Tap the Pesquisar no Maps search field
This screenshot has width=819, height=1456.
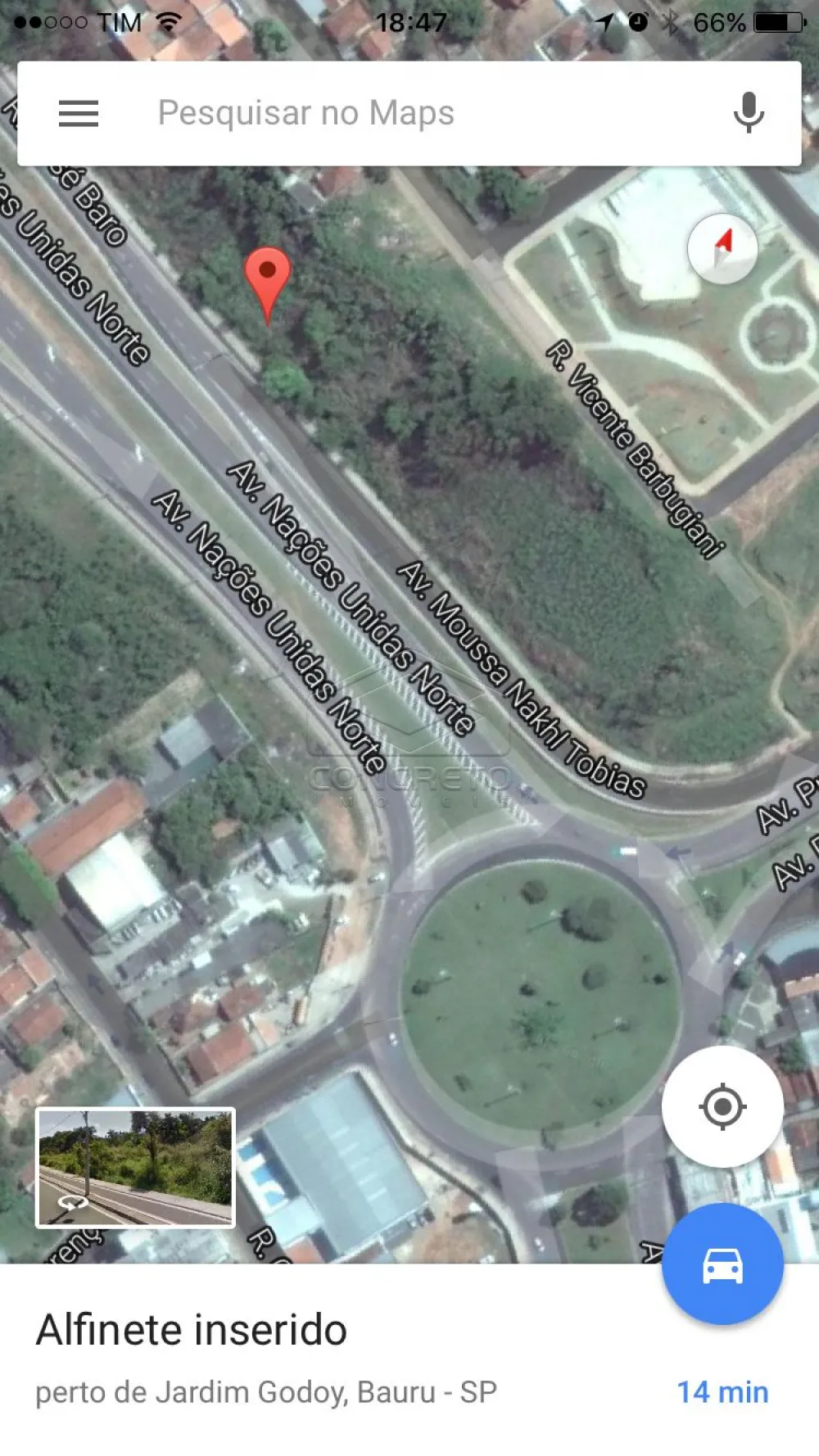tap(409, 114)
